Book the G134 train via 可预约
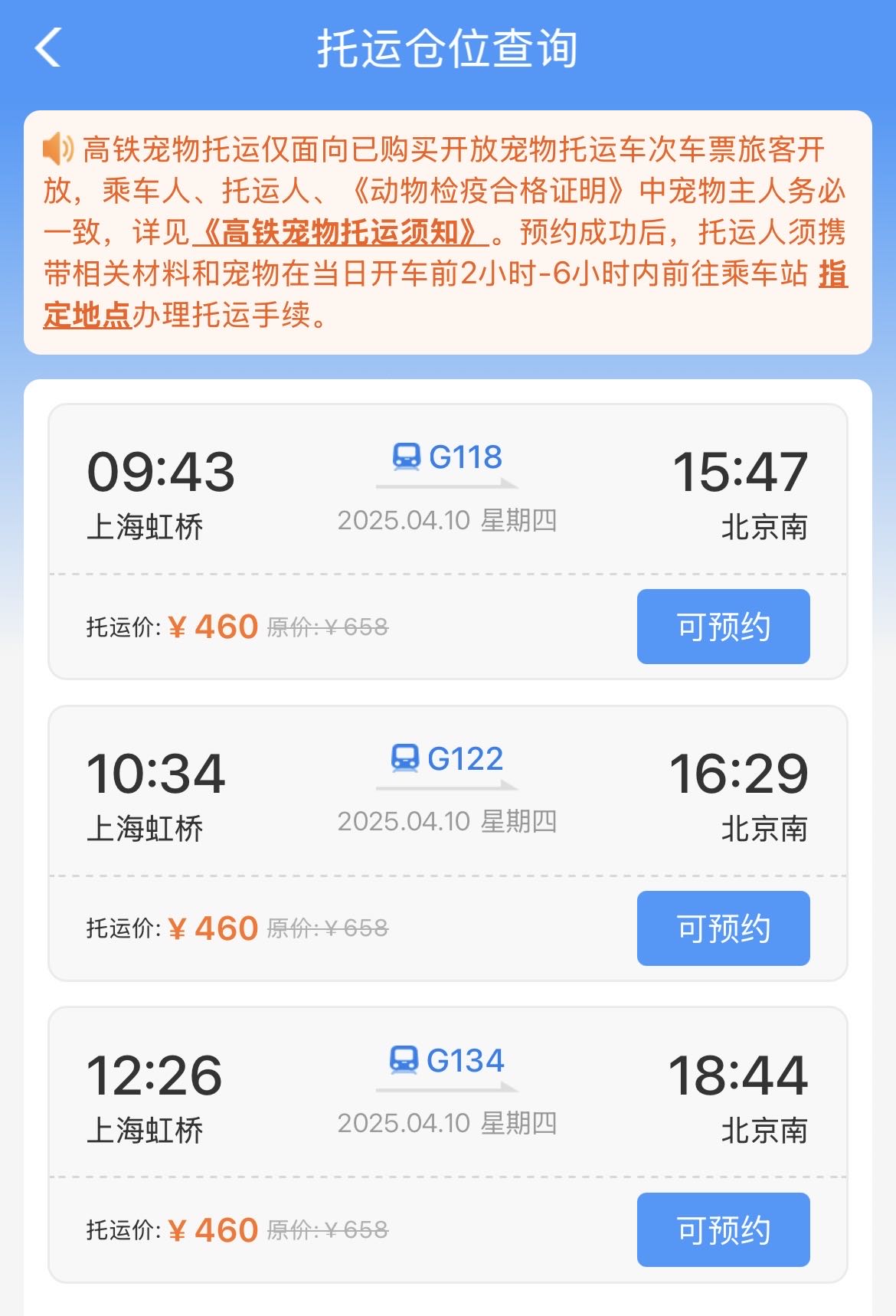 tap(723, 1229)
